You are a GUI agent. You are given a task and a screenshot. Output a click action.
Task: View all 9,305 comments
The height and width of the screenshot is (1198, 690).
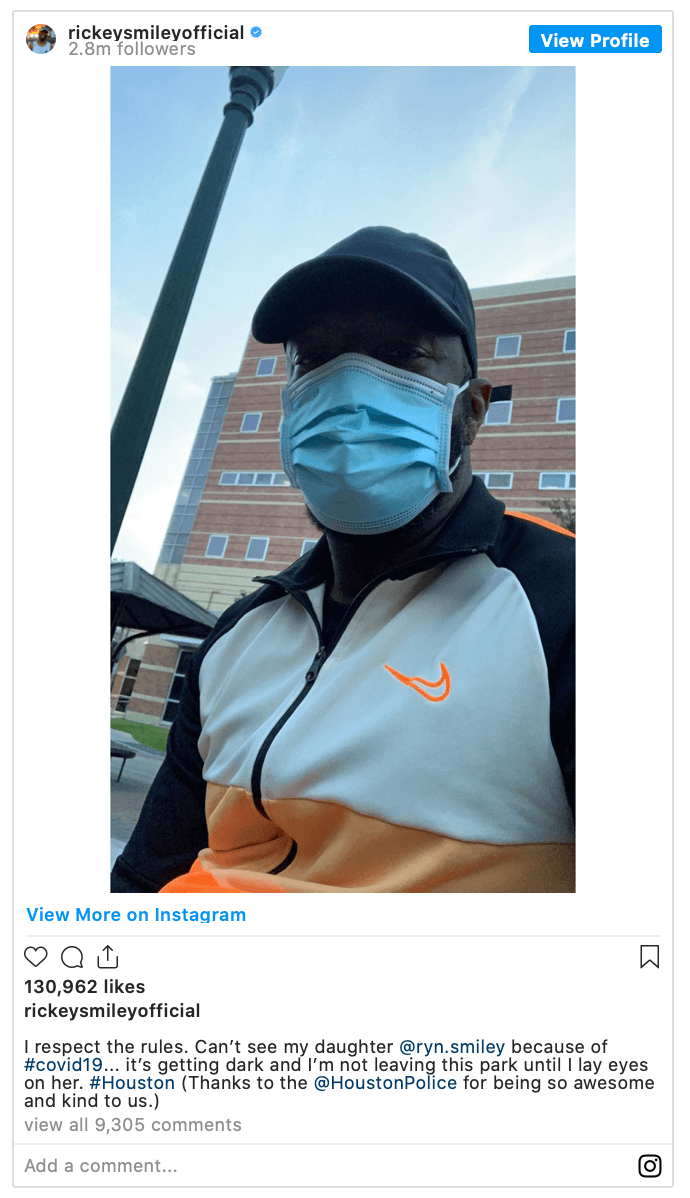133,1125
